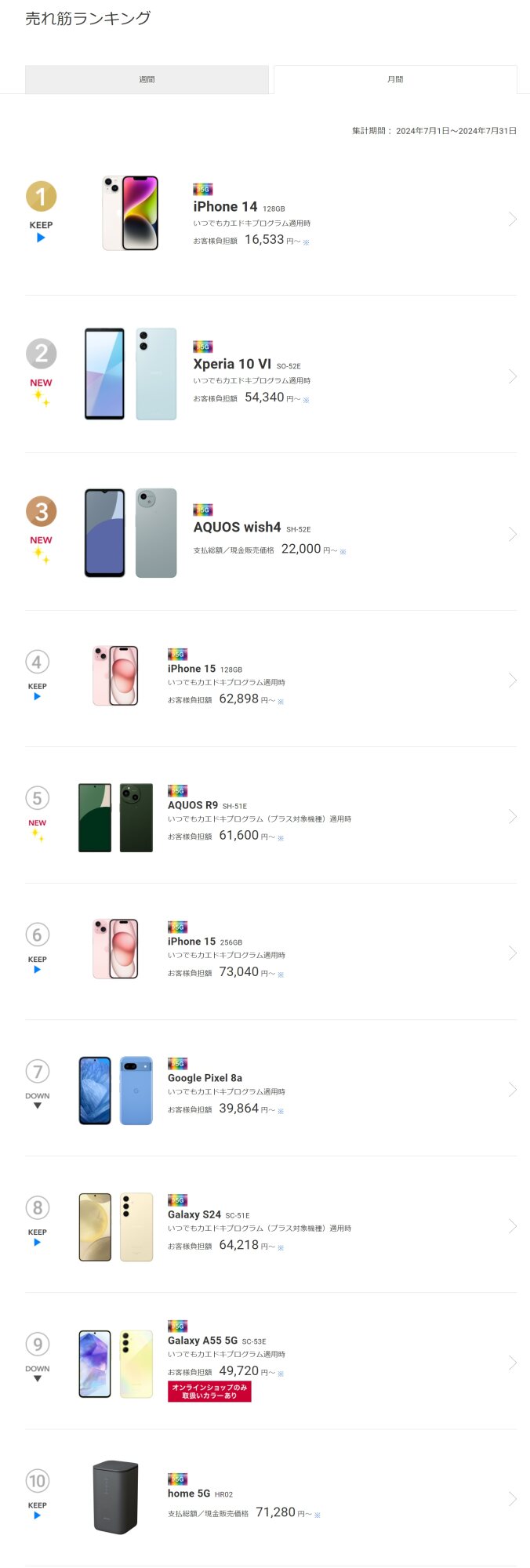The width and height of the screenshot is (530, 1568).
Task: Open the AQUOS wish4 SH-52E product
Action: [x=237, y=528]
